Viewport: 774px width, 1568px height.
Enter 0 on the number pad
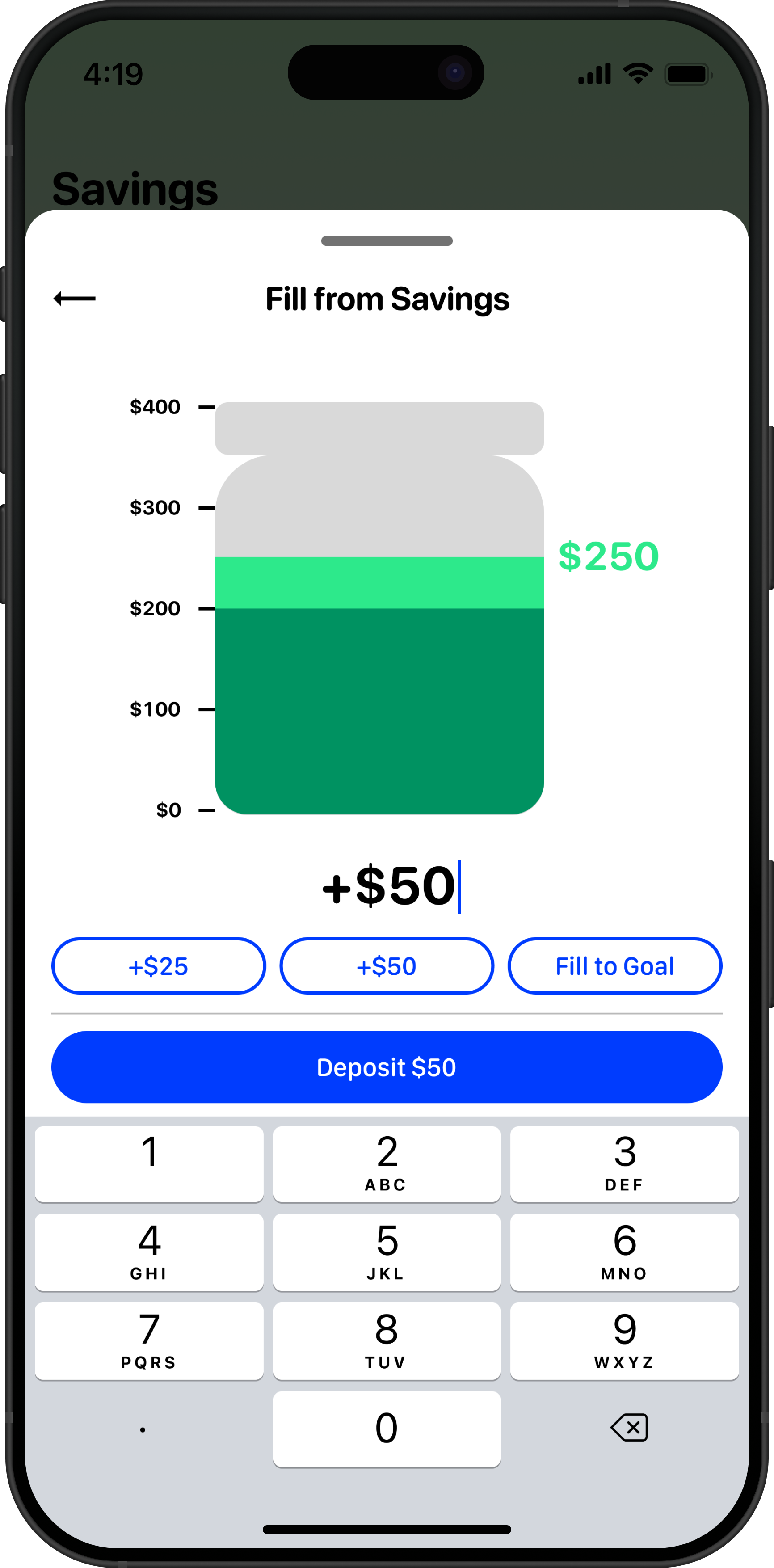click(387, 1429)
